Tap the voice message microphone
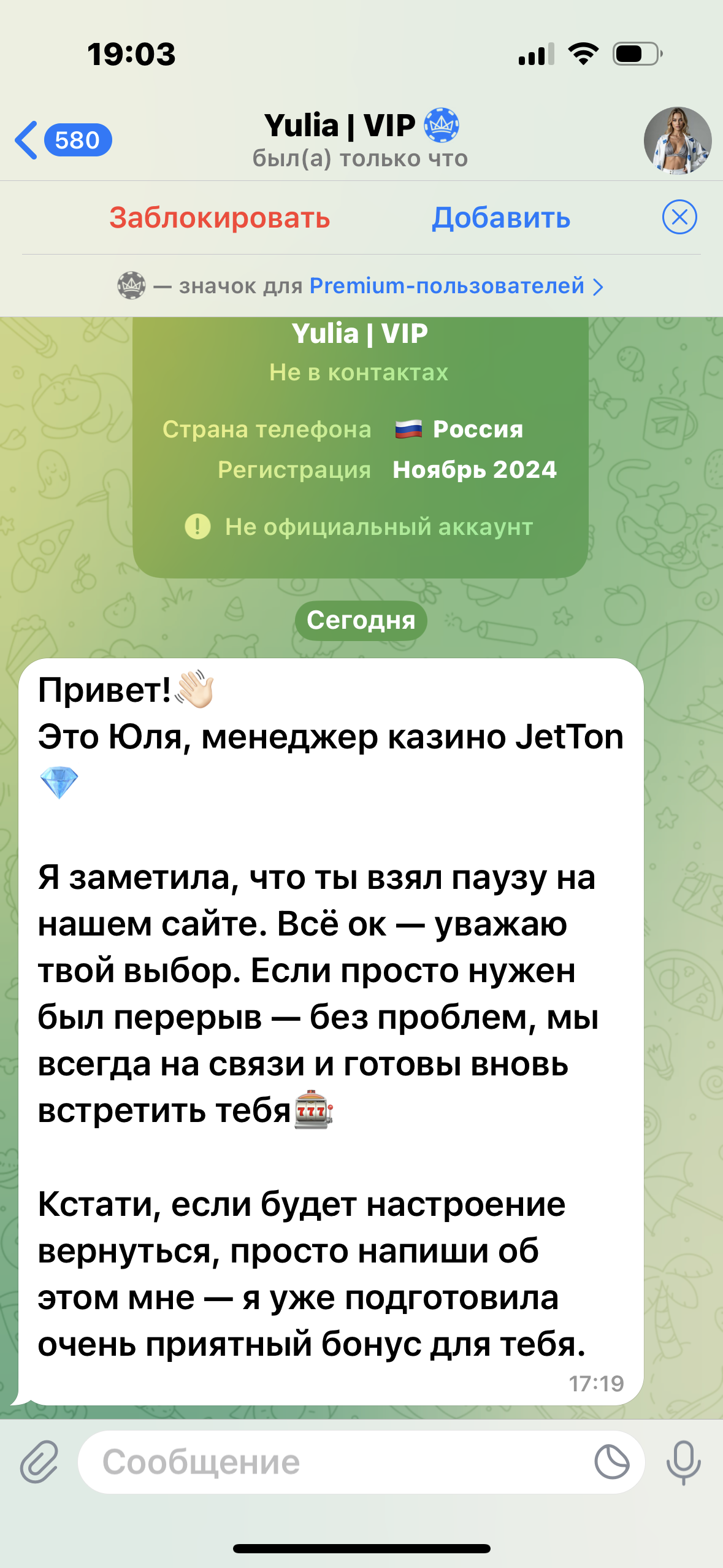This screenshot has width=723, height=1568. 683,1462
